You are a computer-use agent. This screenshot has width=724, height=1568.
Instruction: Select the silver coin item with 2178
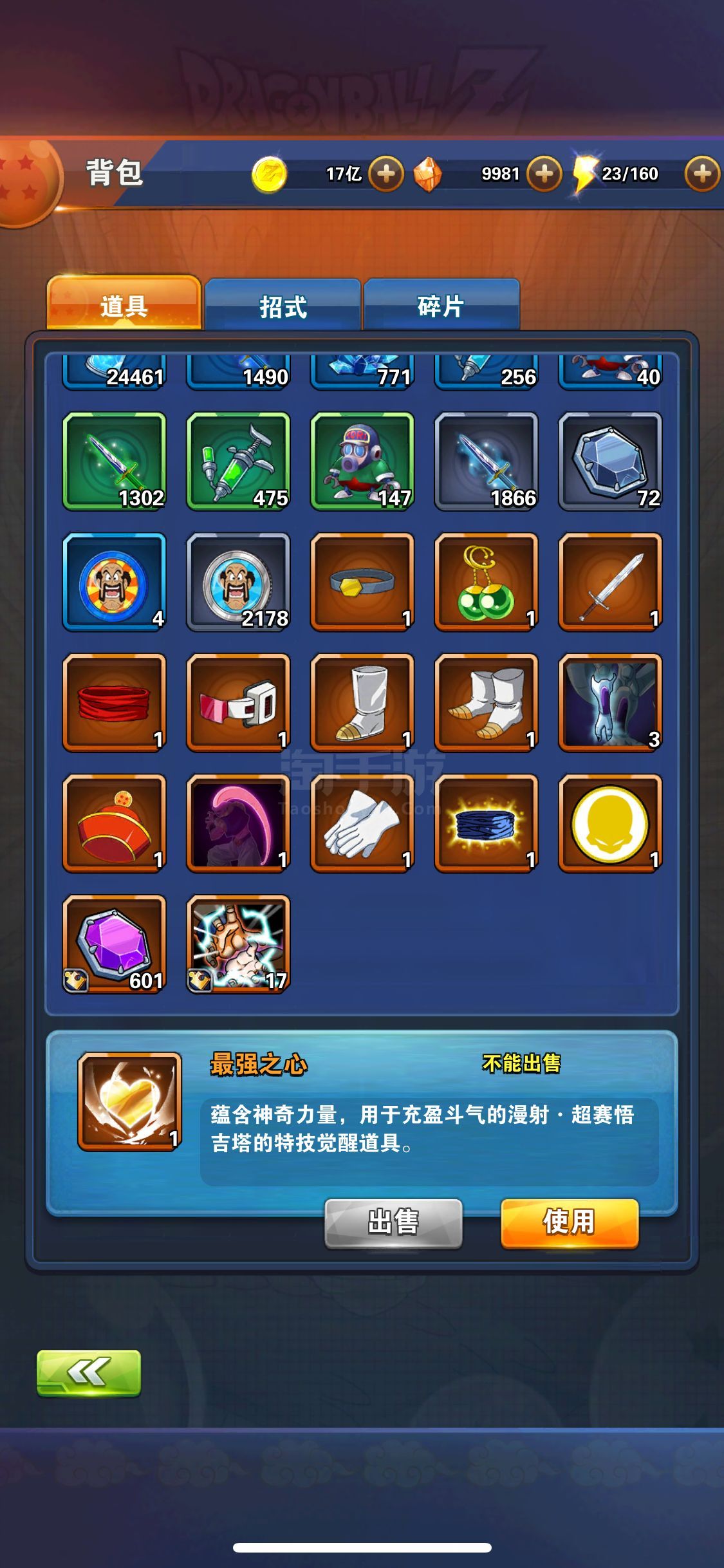[x=238, y=582]
